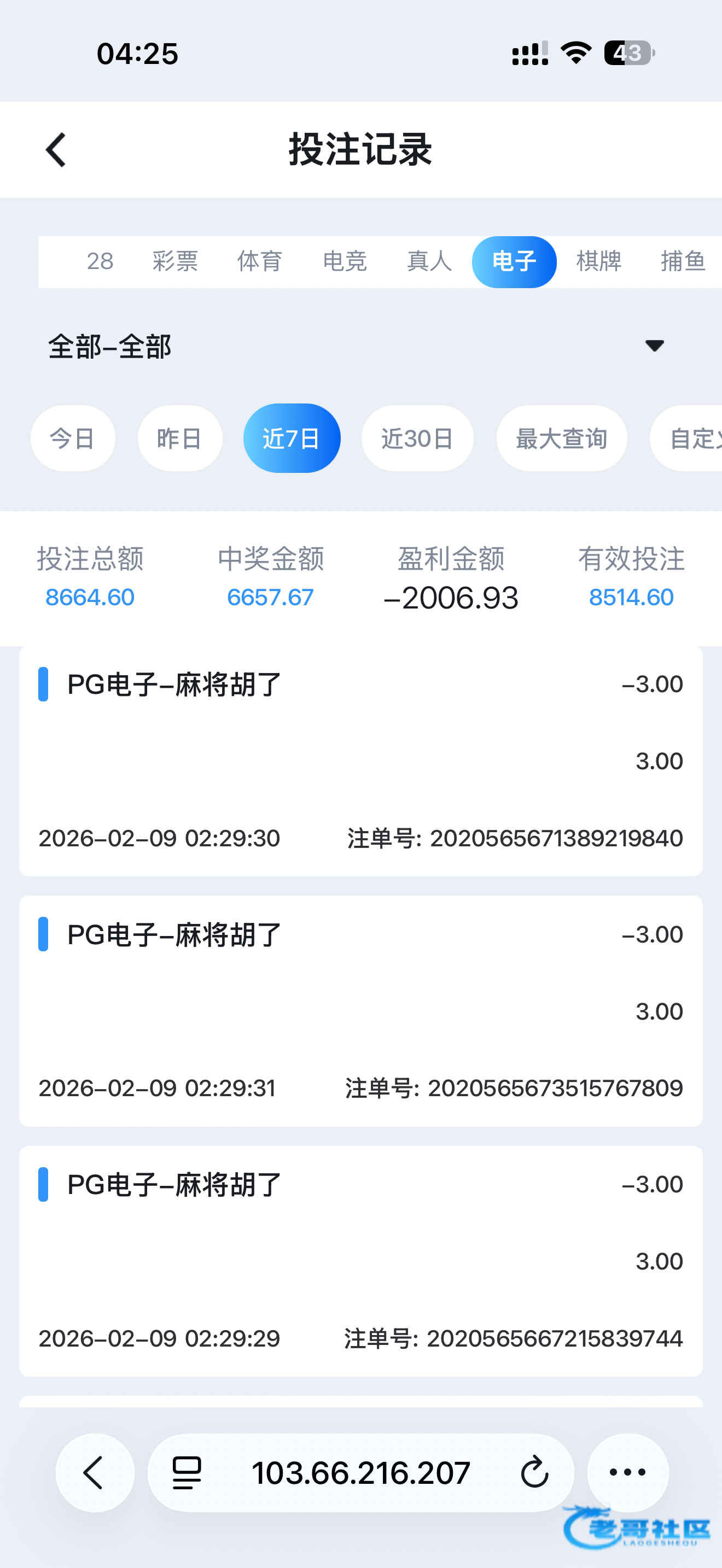Open the browser's three-dot menu
This screenshot has height=1568, width=722.
tap(627, 1472)
